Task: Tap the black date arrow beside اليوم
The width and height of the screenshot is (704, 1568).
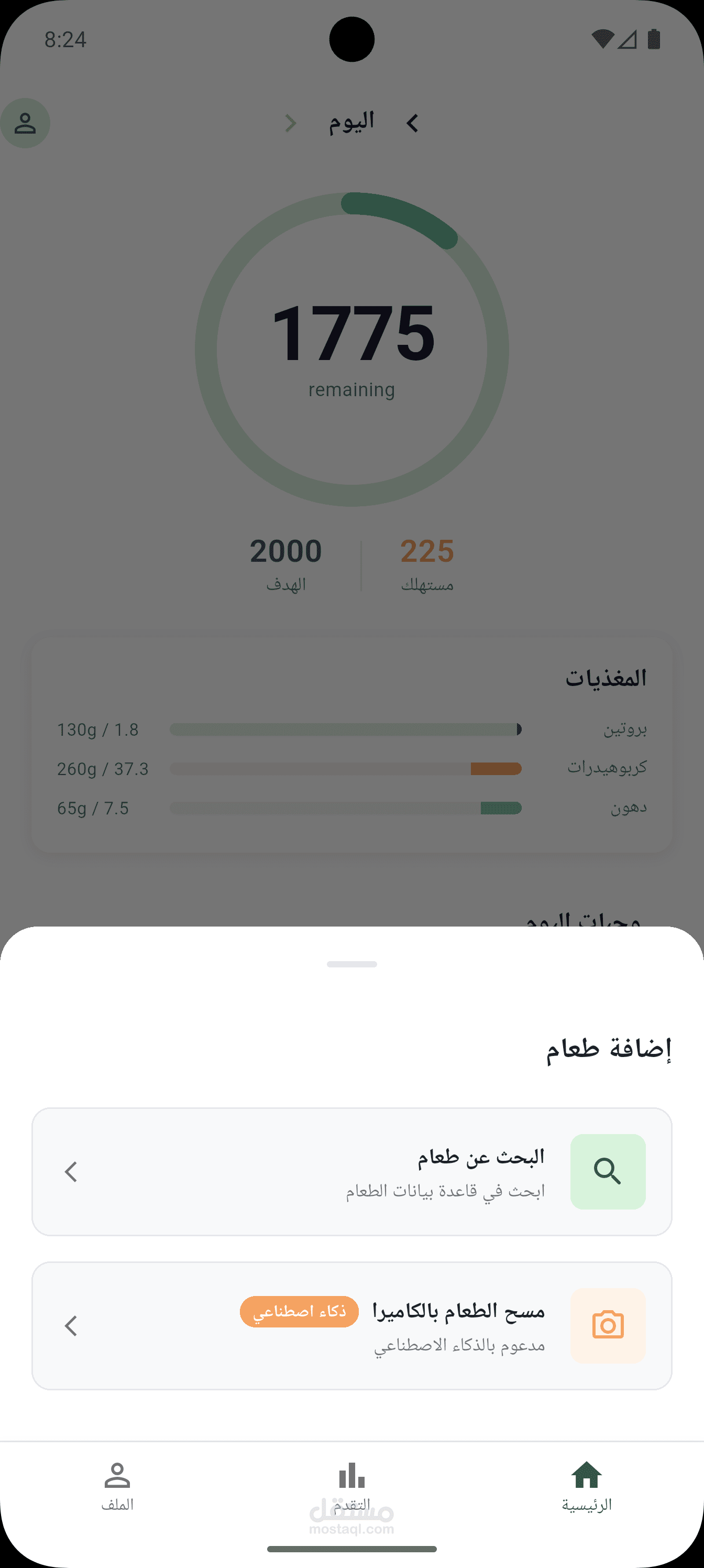Action: point(413,124)
